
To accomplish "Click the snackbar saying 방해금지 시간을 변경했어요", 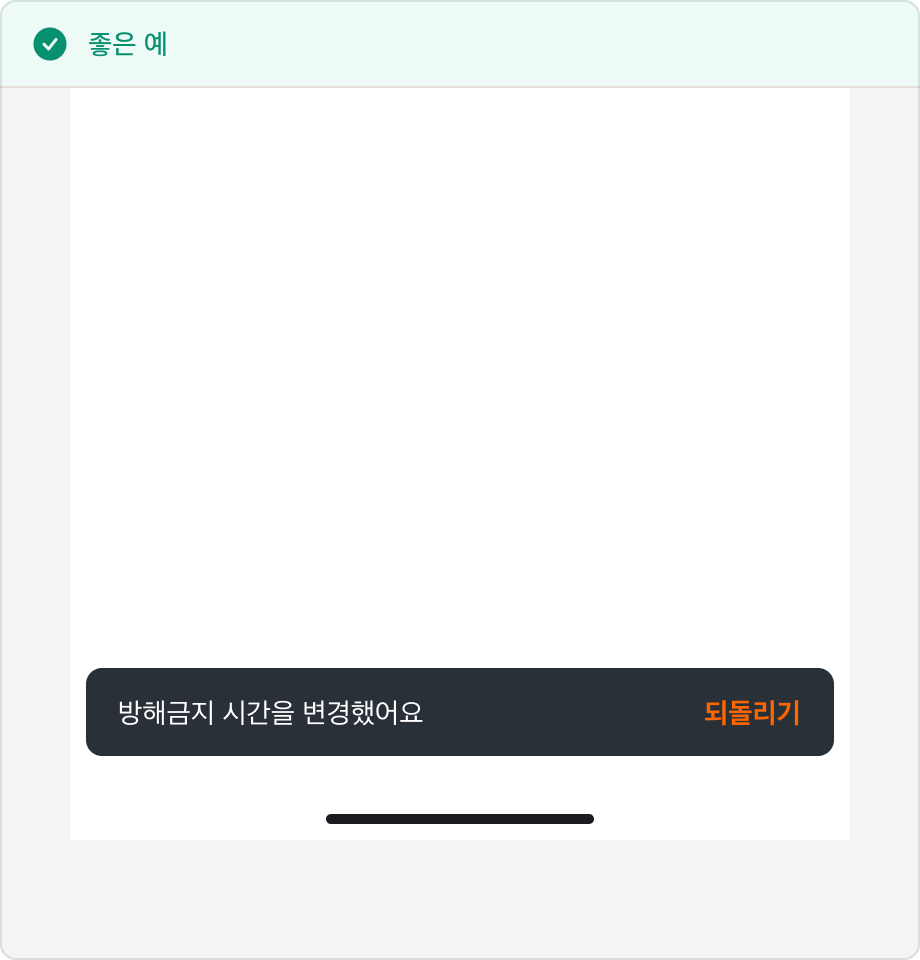I will pyautogui.click(x=460, y=712).
